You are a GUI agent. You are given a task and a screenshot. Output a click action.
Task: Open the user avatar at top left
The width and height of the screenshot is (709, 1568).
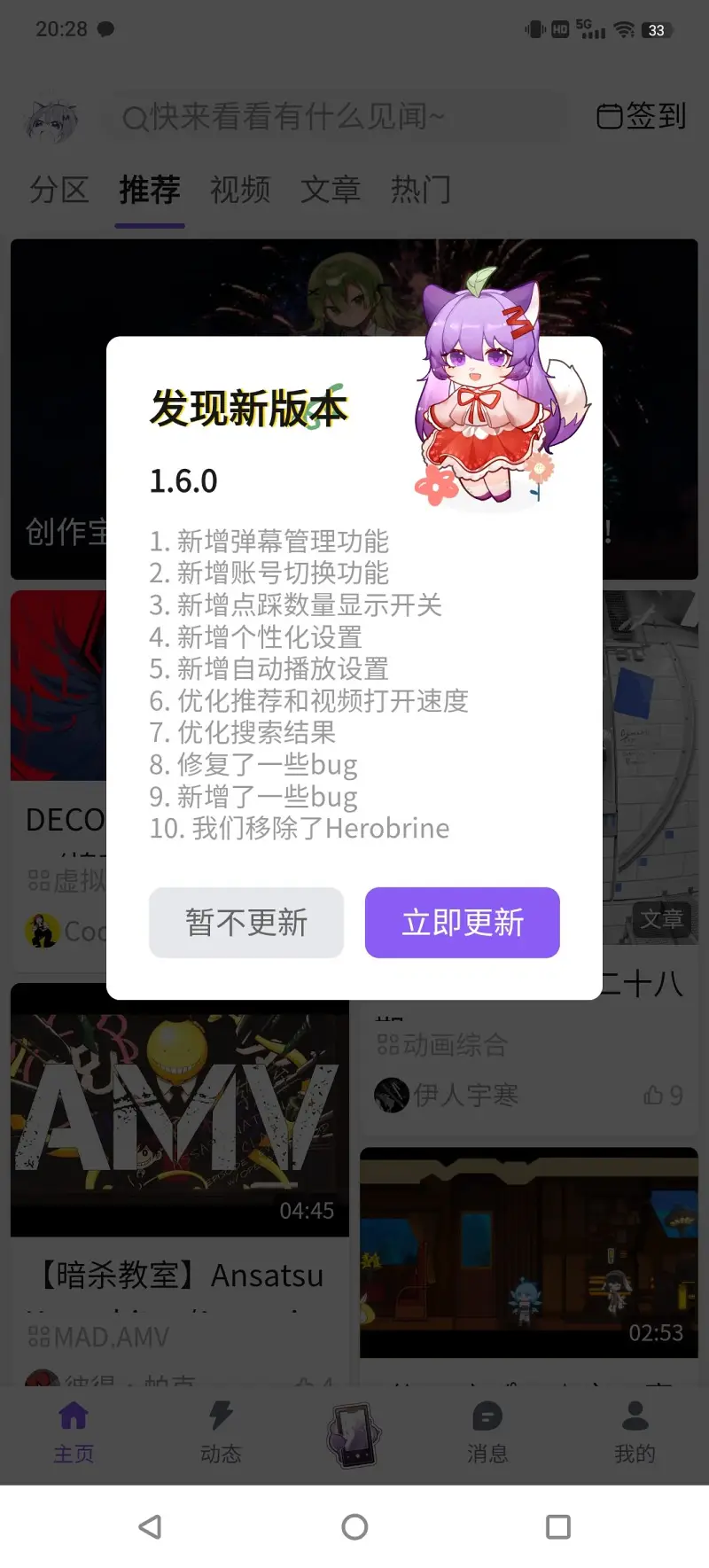pyautogui.click(x=51, y=118)
